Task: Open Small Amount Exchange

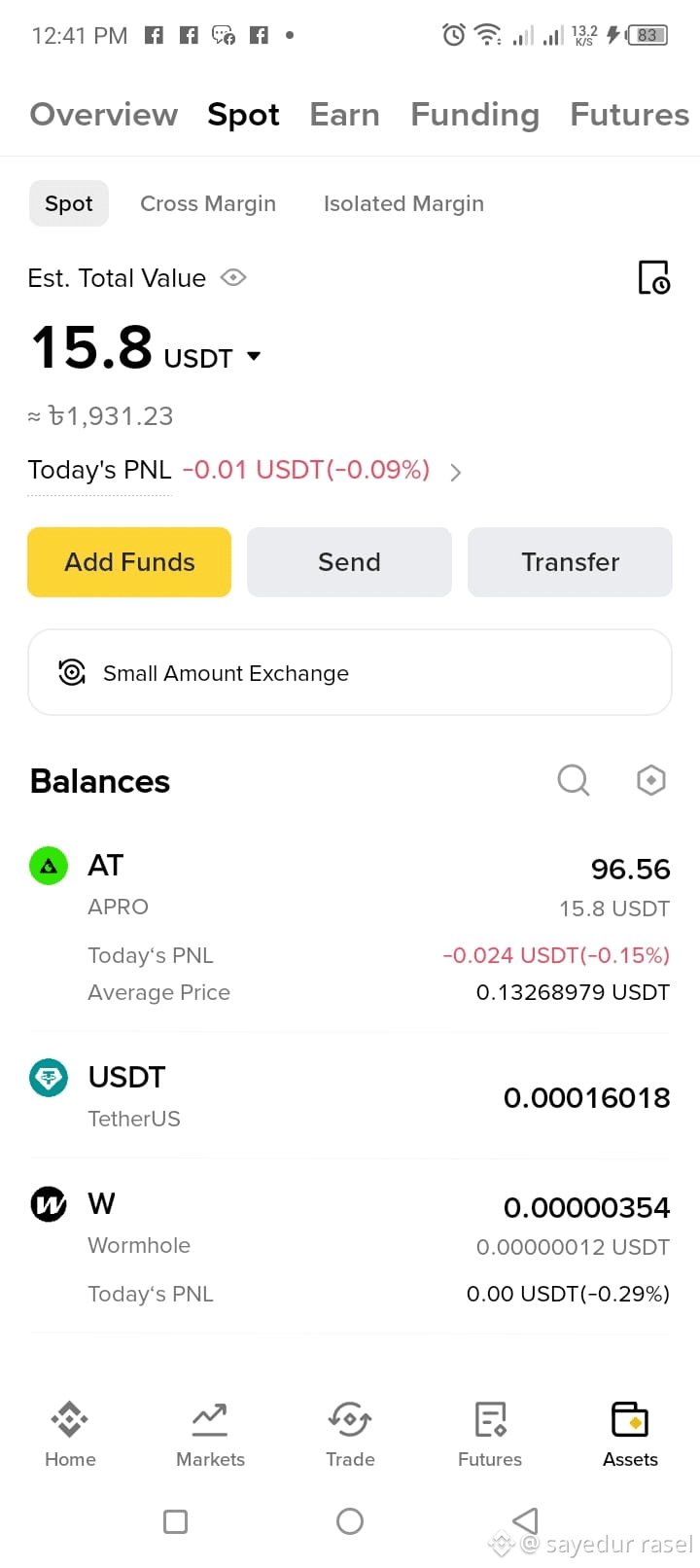Action: [350, 672]
